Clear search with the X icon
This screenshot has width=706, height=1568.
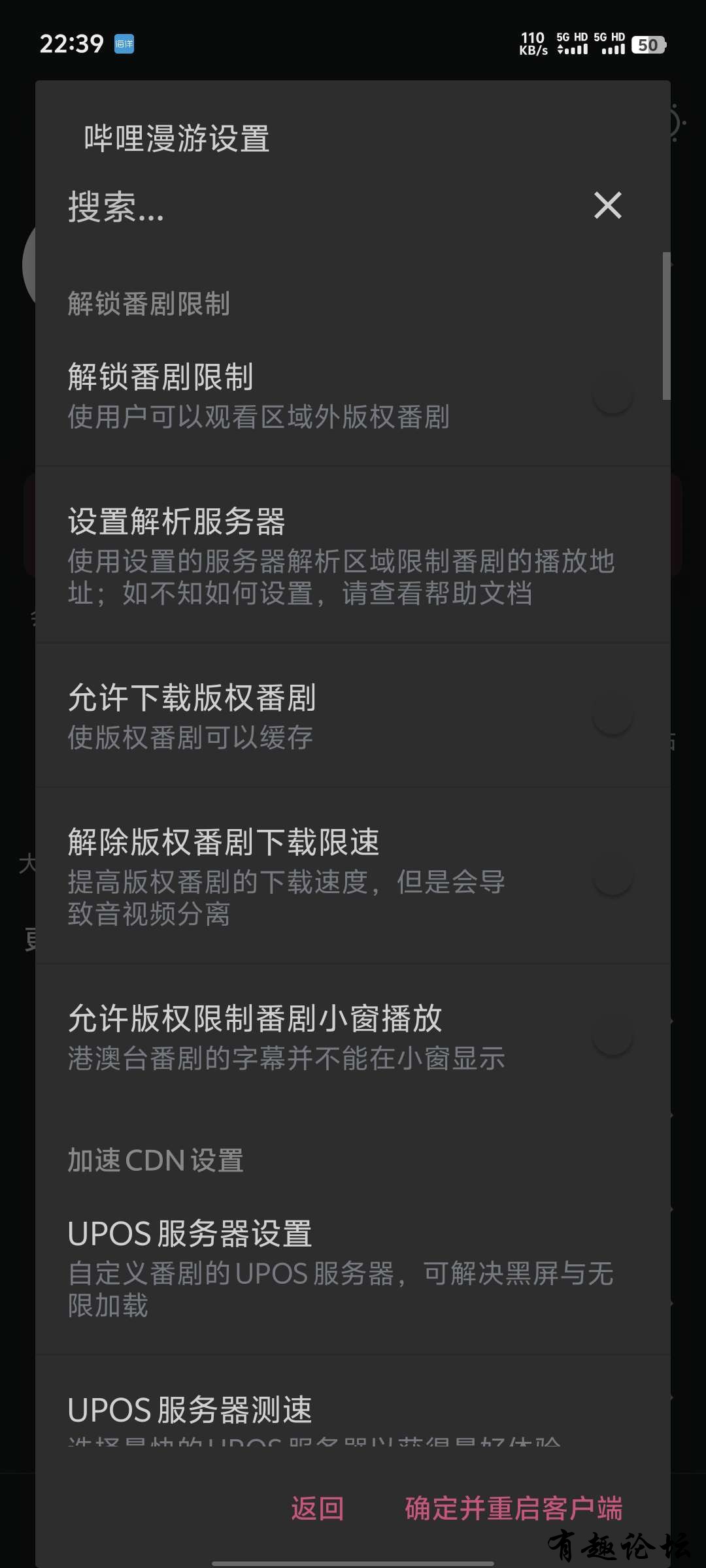pos(607,205)
